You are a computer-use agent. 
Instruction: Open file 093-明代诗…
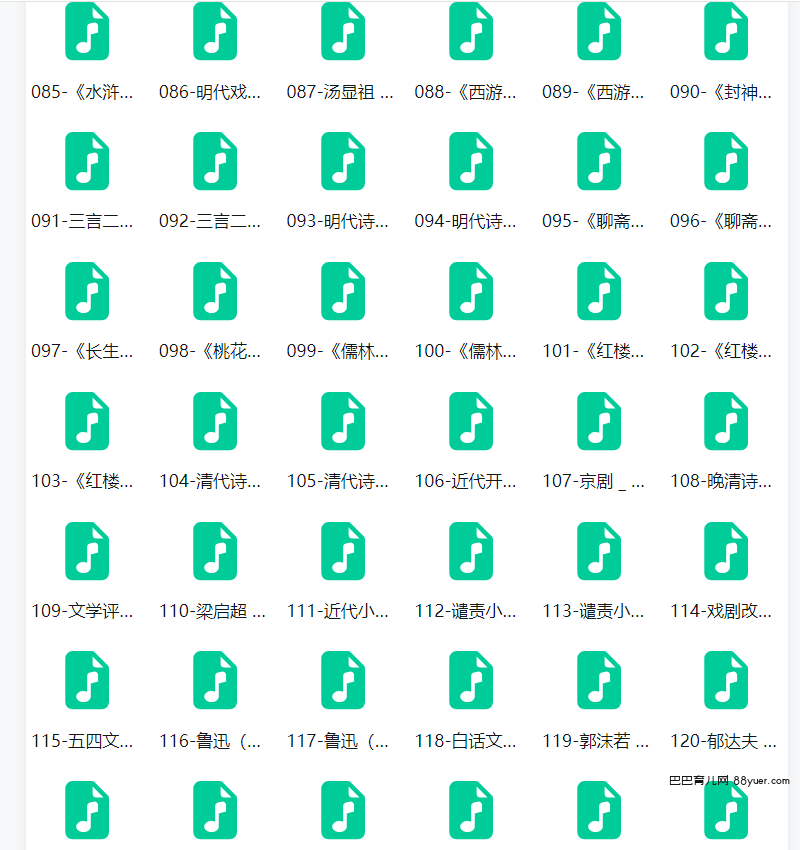[x=343, y=161]
